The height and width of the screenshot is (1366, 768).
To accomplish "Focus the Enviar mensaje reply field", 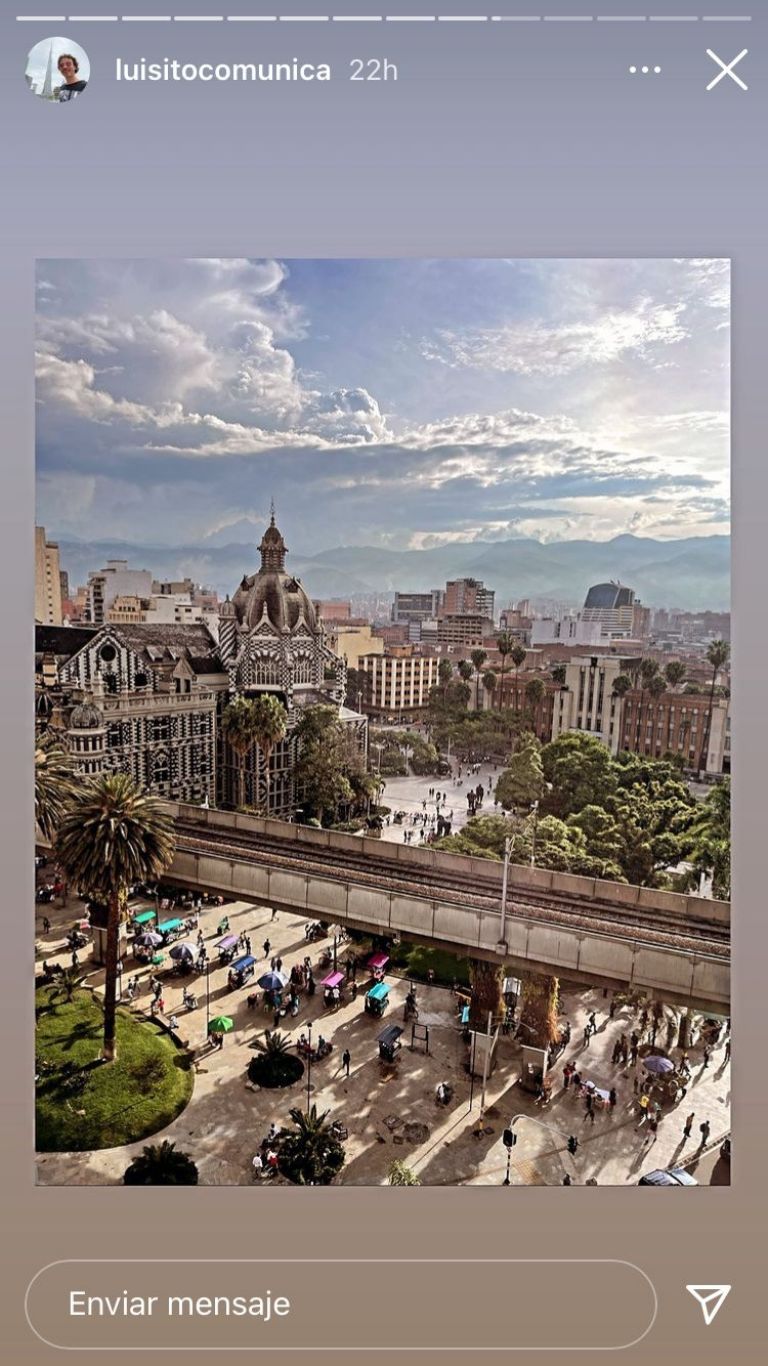I will pyautogui.click(x=340, y=1304).
